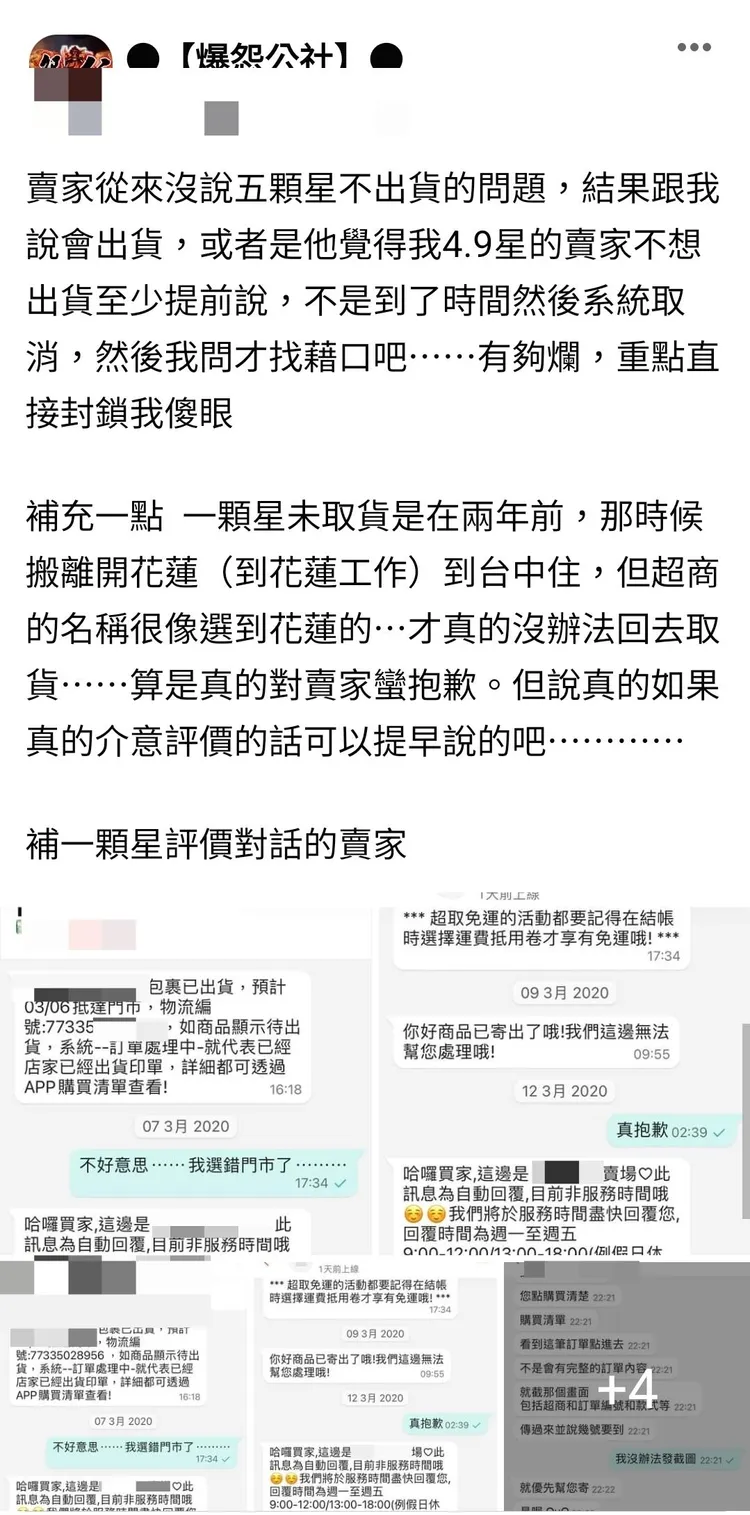
Task: Open the shipment notice chat screenshot image
Action: [x=185, y=1081]
